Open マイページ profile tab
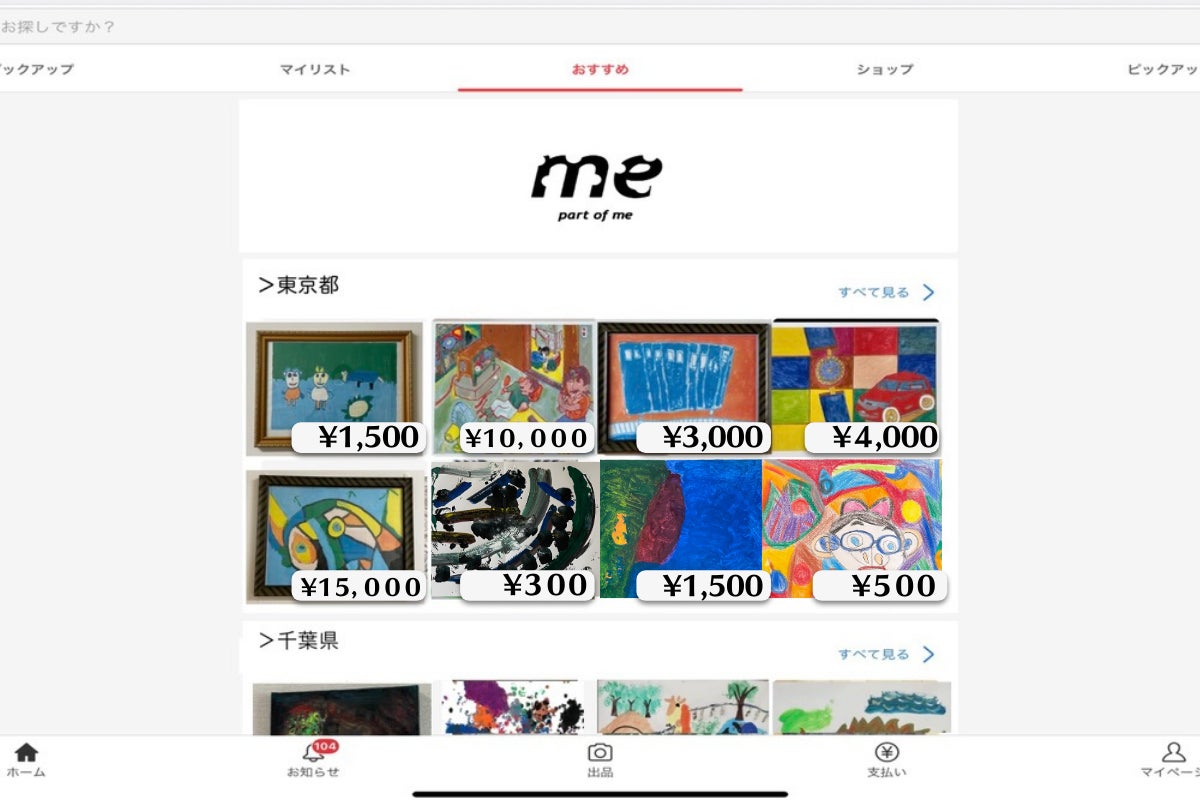Viewport: 1200px width, 800px height. point(1172,760)
